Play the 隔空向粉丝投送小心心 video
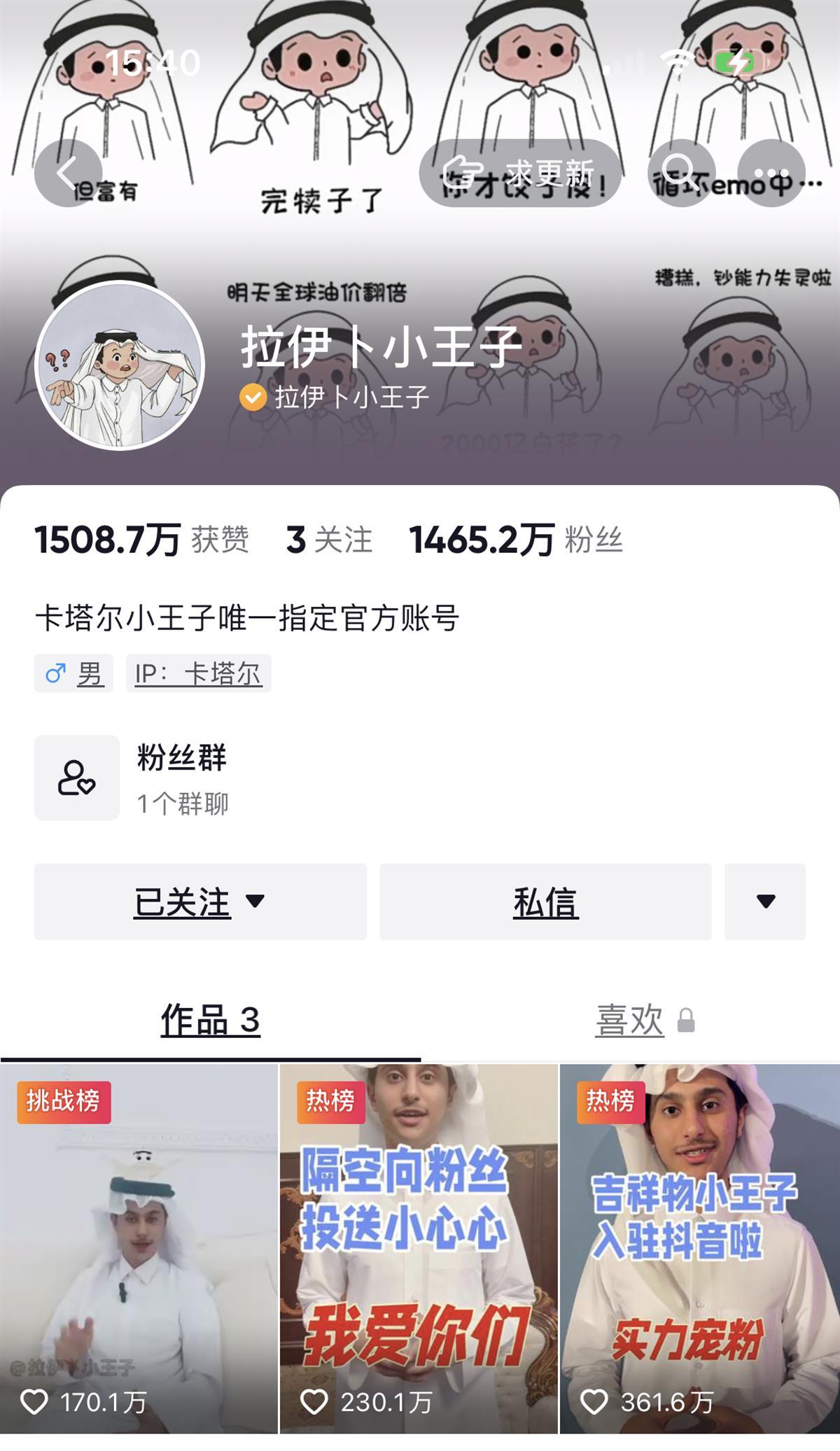The image size is (840, 1451). [x=419, y=1249]
